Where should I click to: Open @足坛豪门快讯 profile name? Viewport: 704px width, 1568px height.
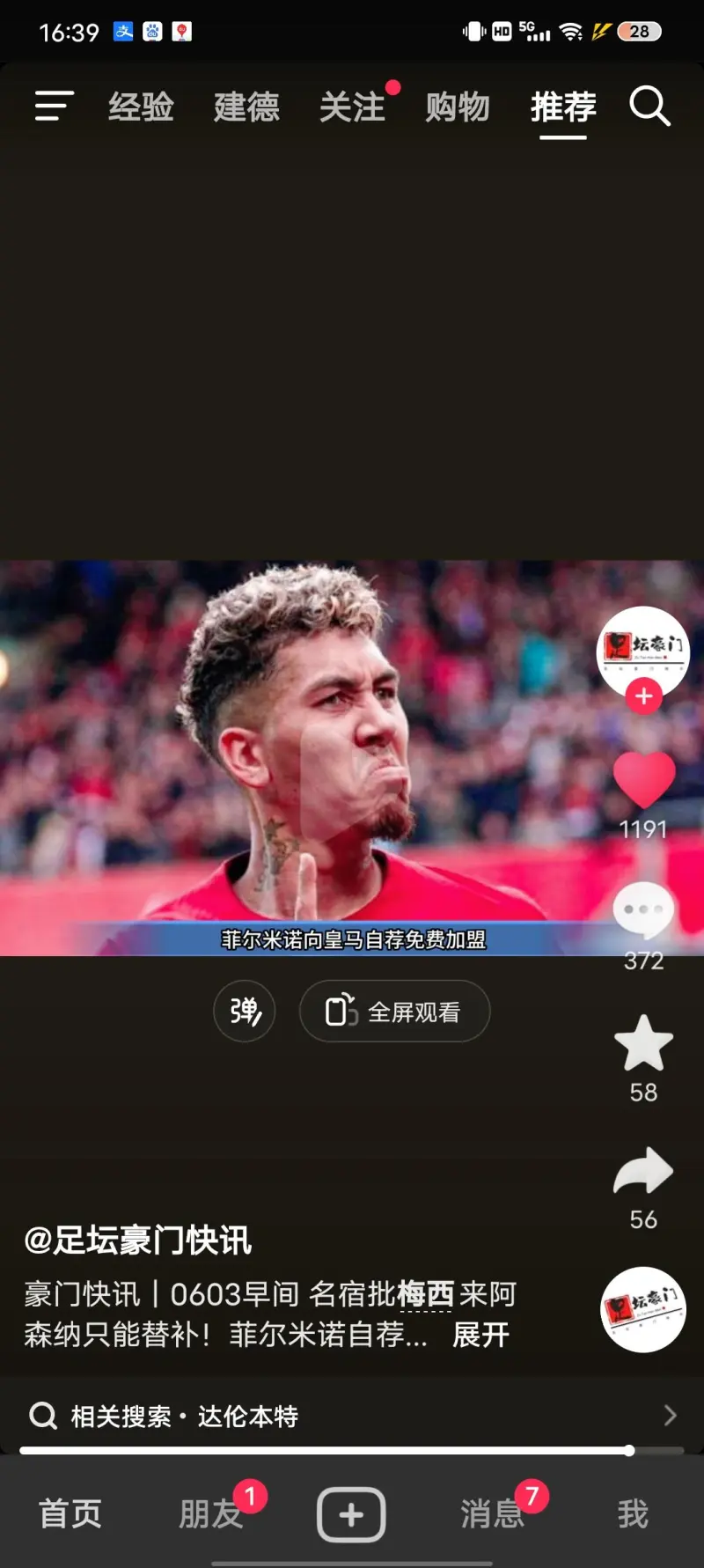[138, 1240]
